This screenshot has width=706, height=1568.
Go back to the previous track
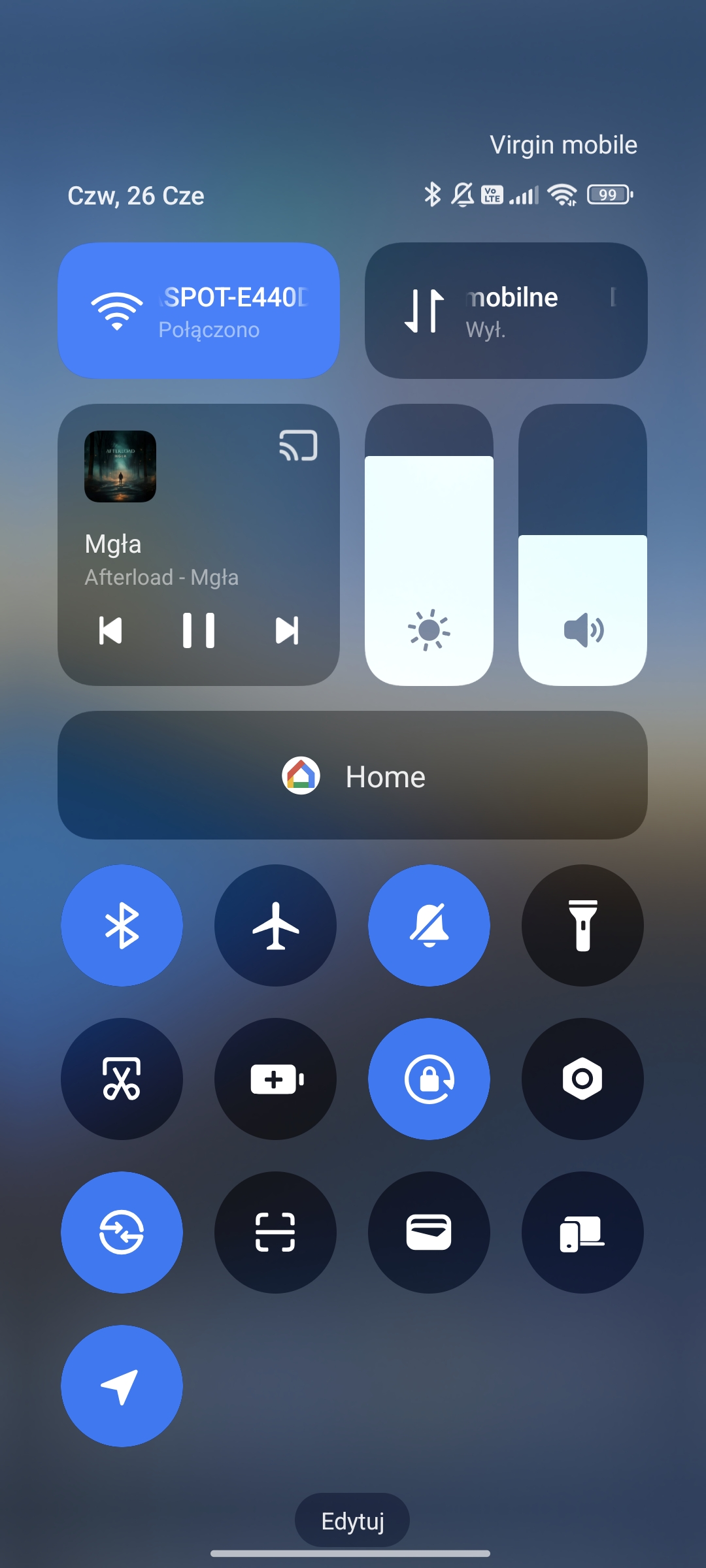click(x=110, y=630)
